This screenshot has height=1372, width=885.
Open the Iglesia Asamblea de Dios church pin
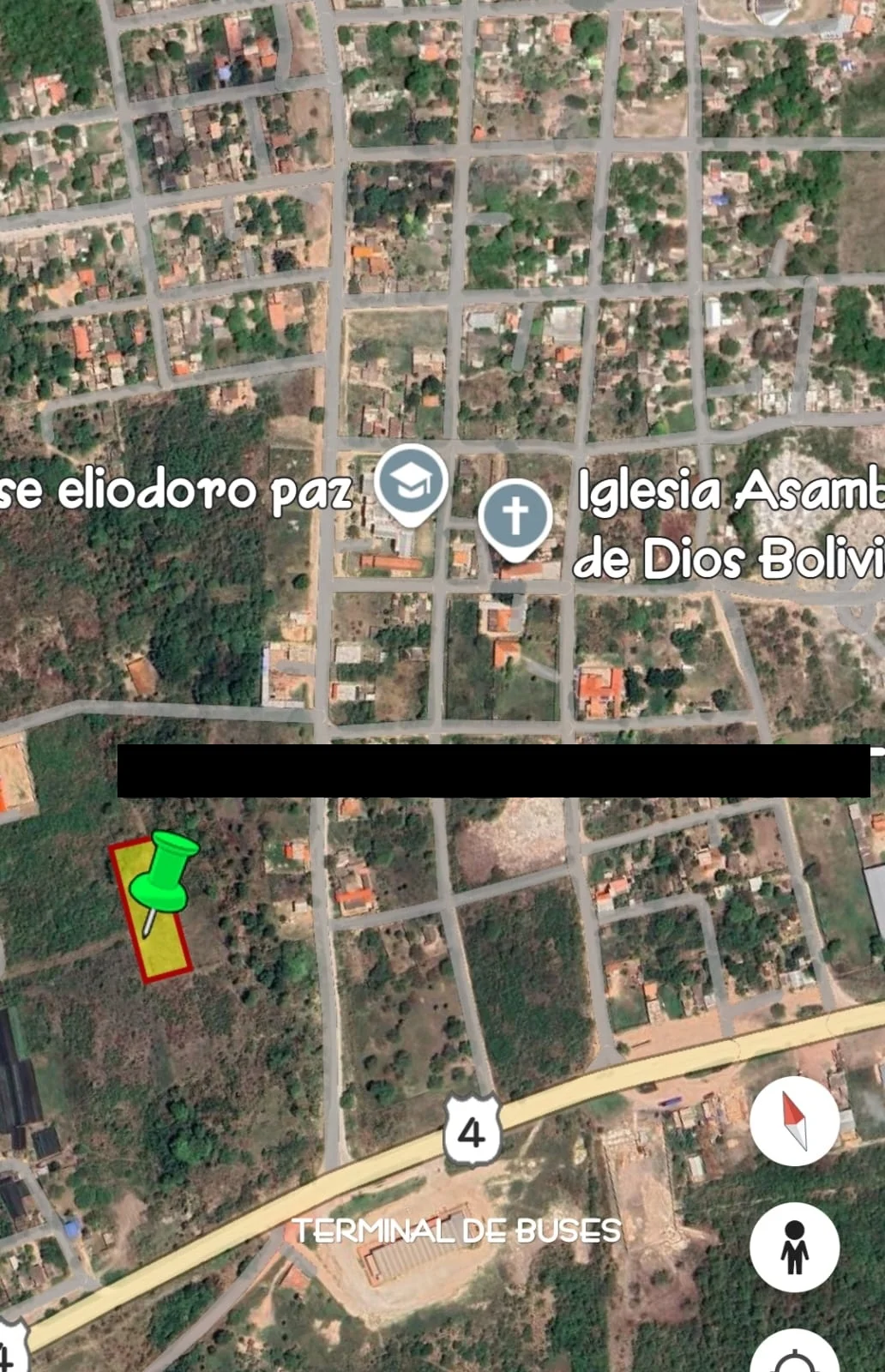tap(515, 516)
